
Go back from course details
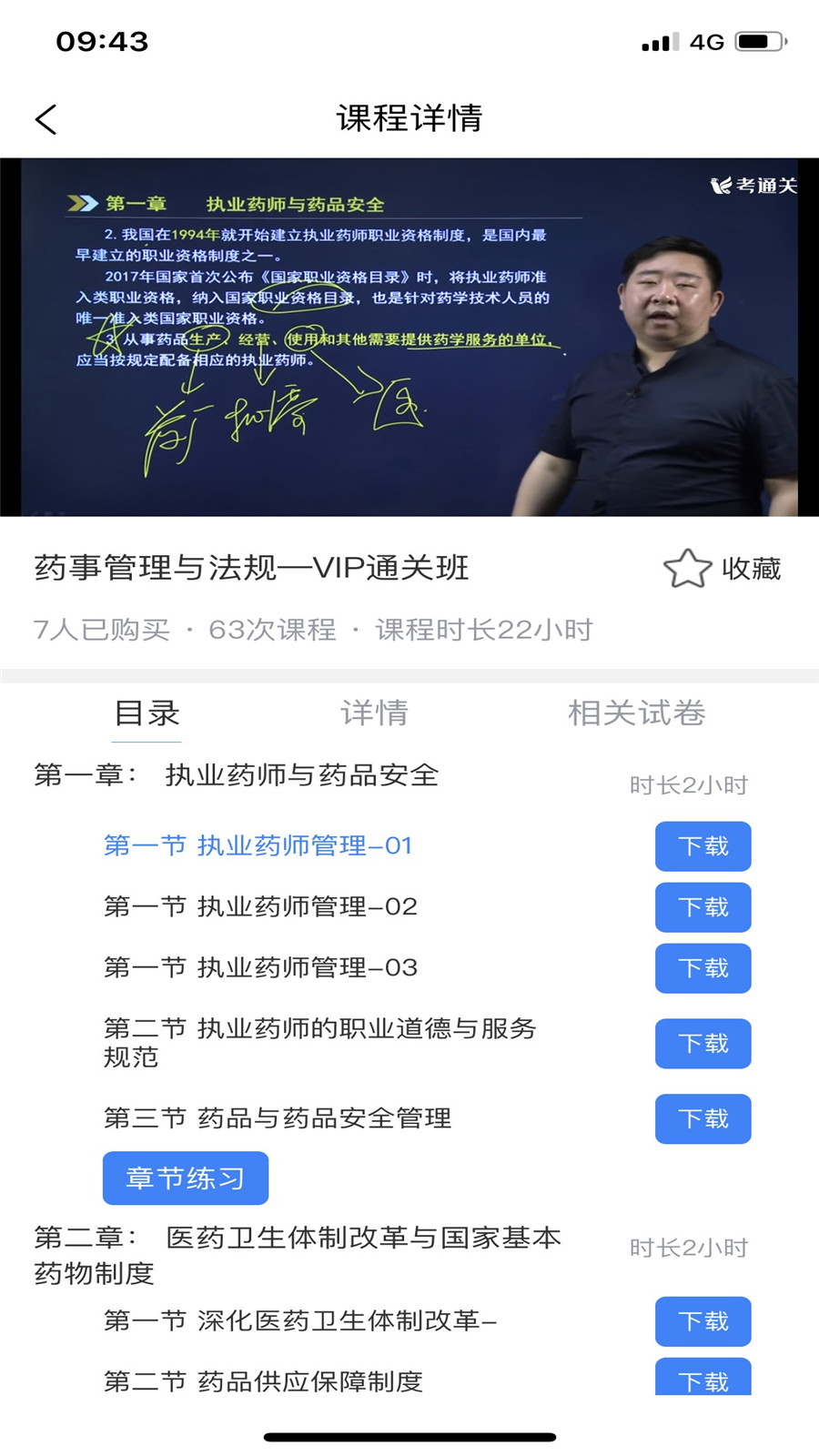pos(46,119)
